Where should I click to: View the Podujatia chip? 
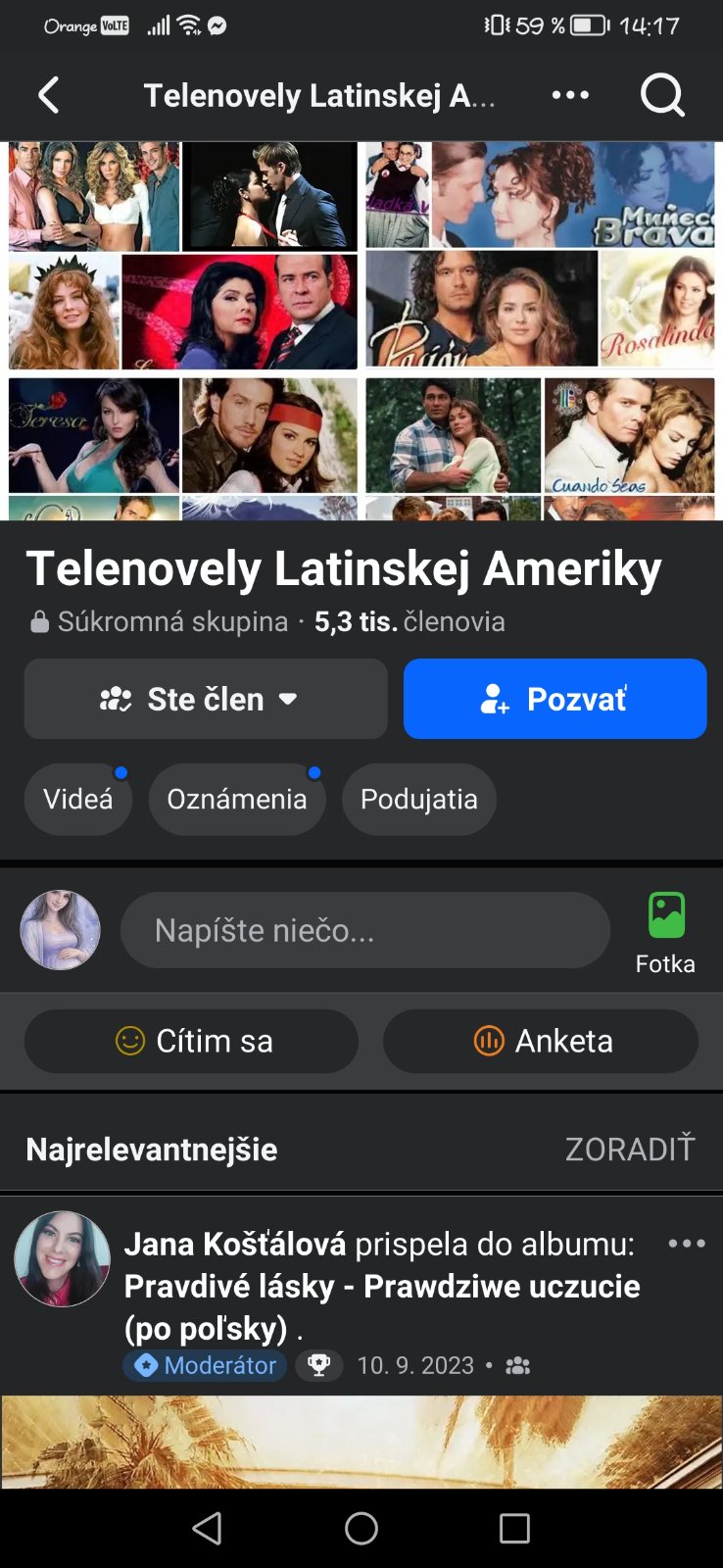tap(418, 799)
